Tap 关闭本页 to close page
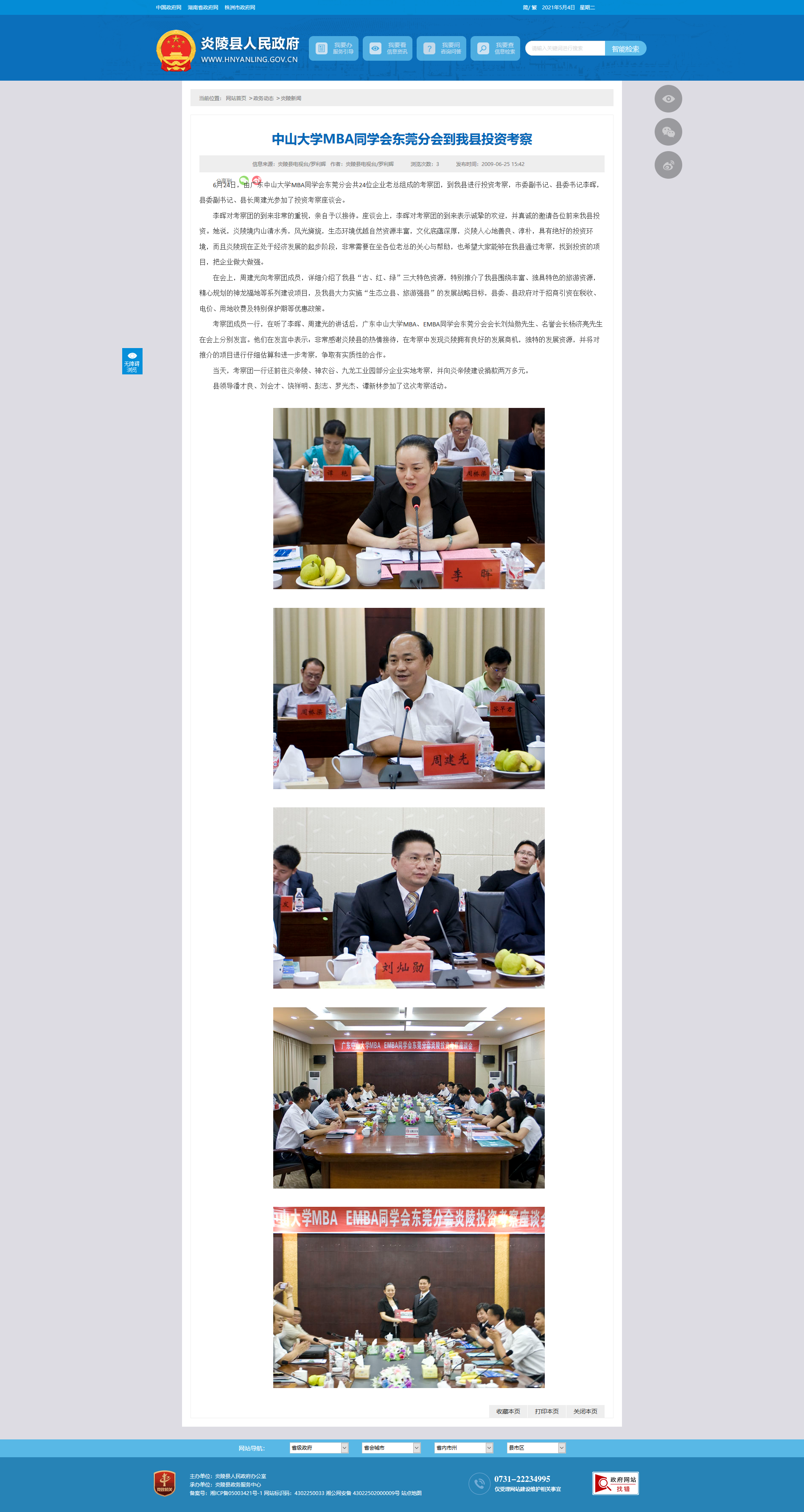Screen dimensions: 804x1512 (x=585, y=1411)
